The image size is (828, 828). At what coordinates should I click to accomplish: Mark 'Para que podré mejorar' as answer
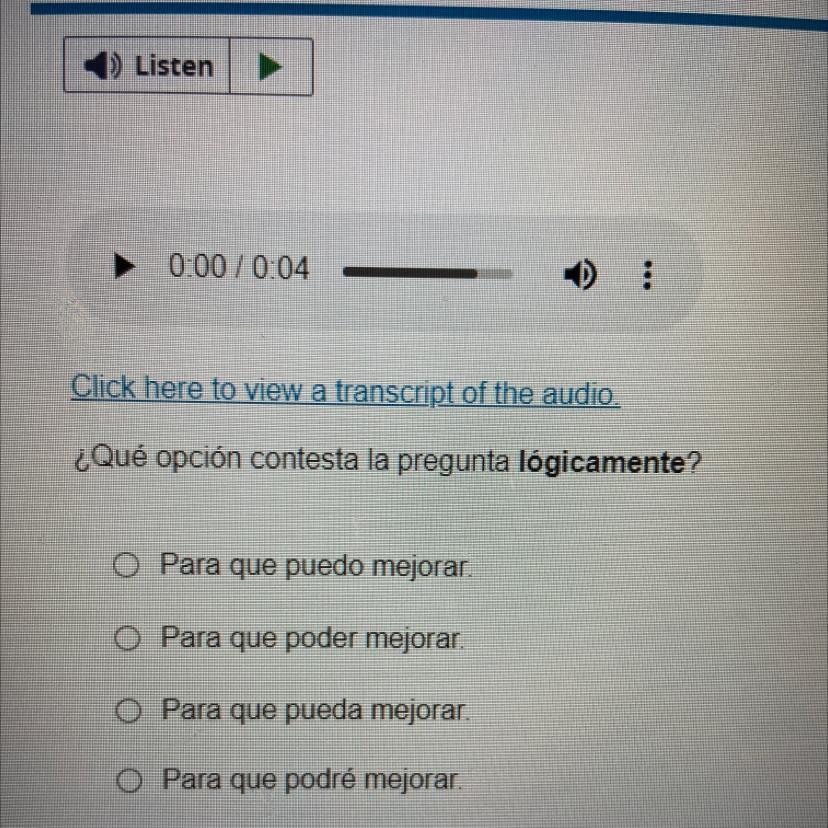pyautogui.click(x=125, y=777)
